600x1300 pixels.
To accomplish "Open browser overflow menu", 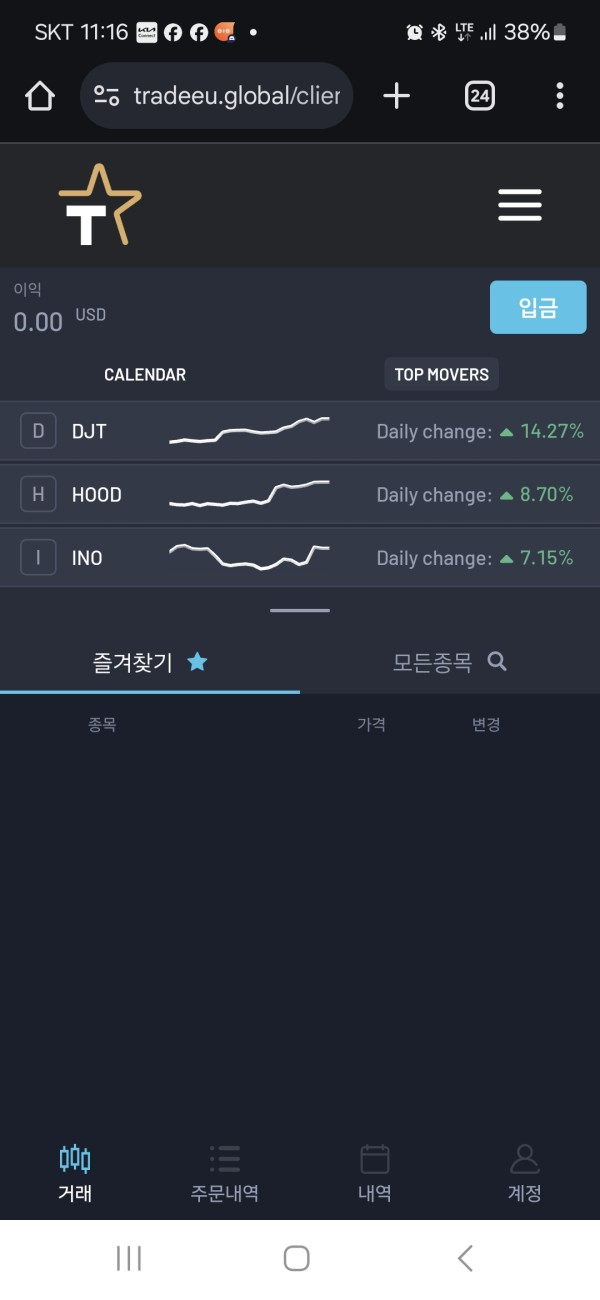I will tap(559, 96).
